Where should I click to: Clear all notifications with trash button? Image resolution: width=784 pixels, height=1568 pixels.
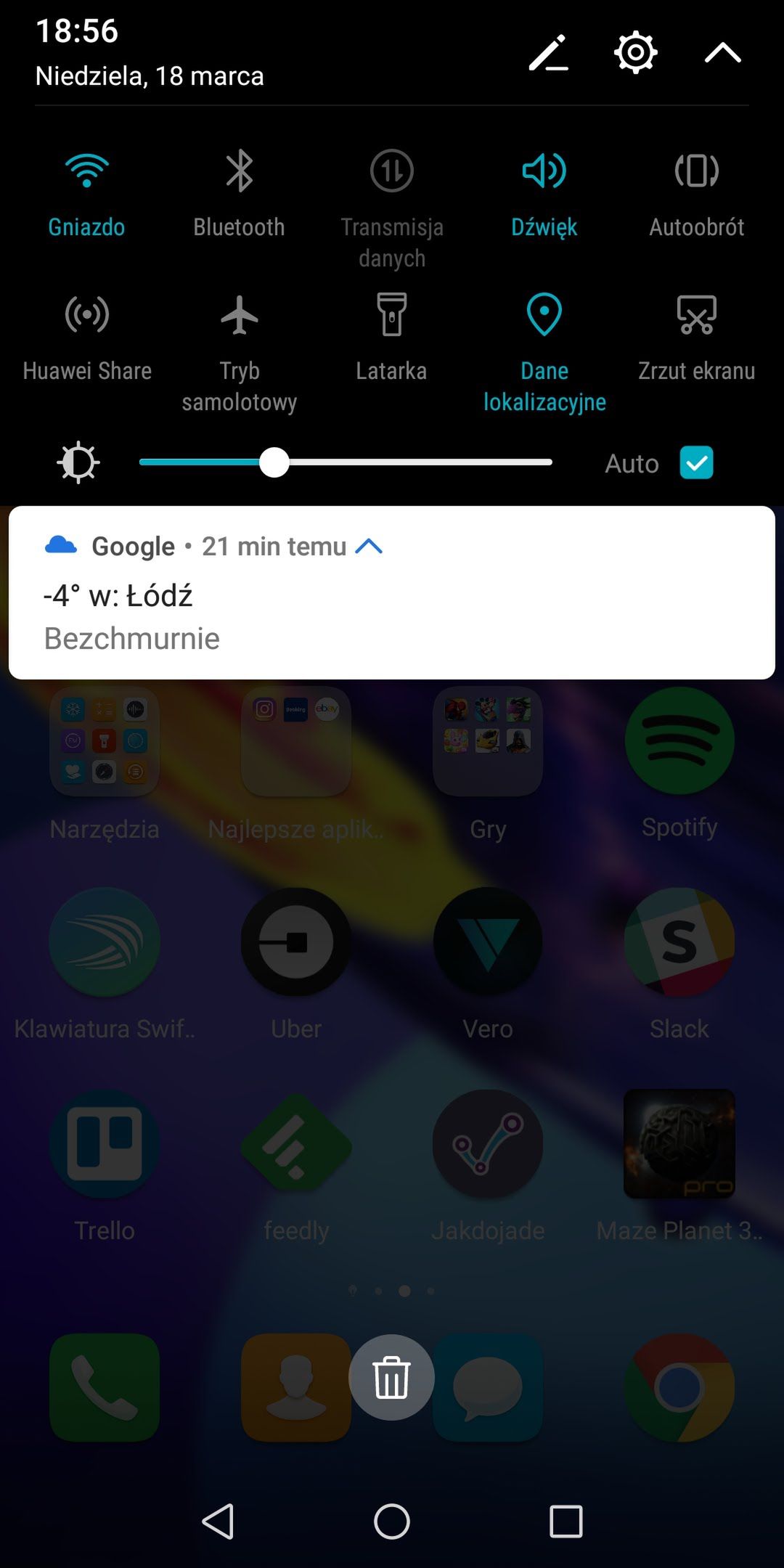tap(392, 1377)
